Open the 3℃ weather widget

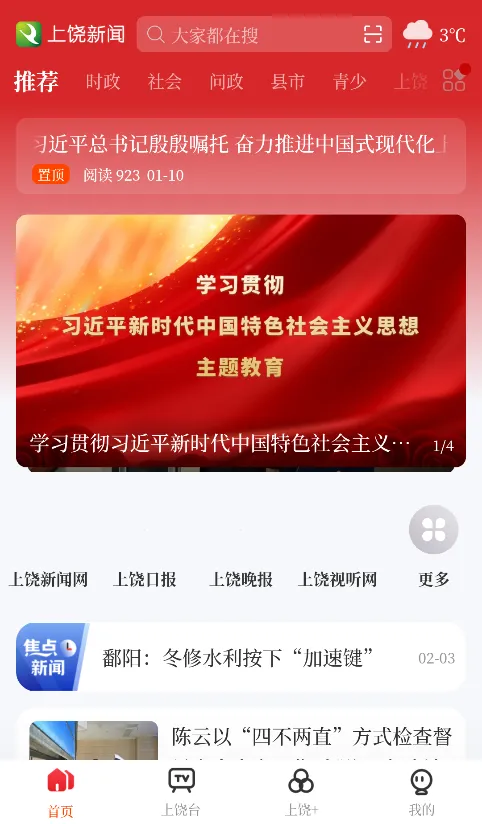tap(434, 35)
